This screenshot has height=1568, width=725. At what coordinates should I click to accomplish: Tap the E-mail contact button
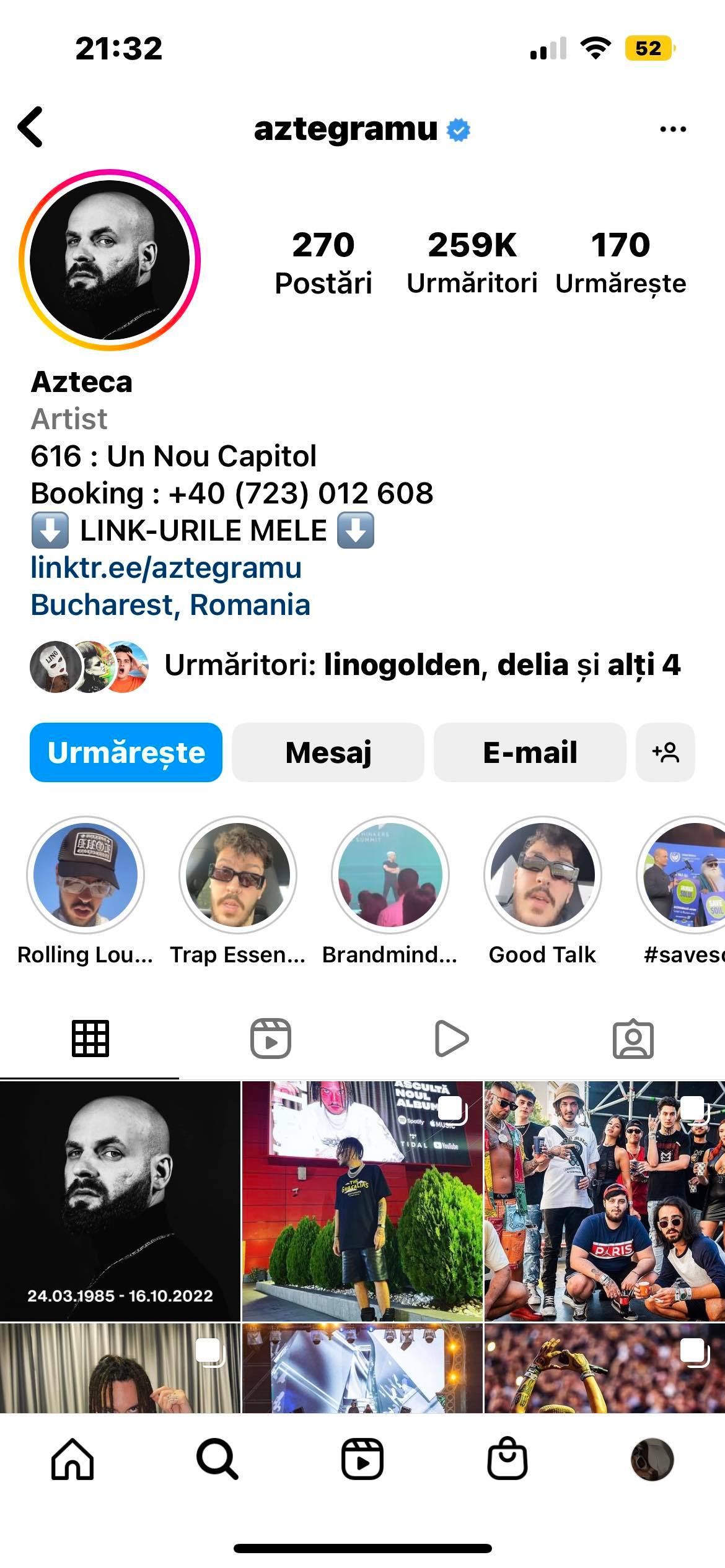point(530,752)
